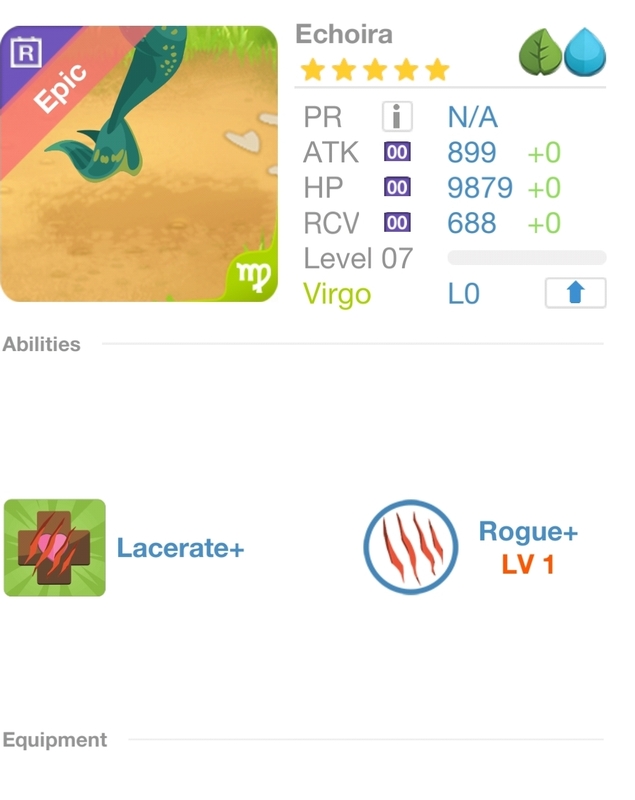Tap the blue upgrade arrow button
The height and width of the screenshot is (800, 635).
575,293
